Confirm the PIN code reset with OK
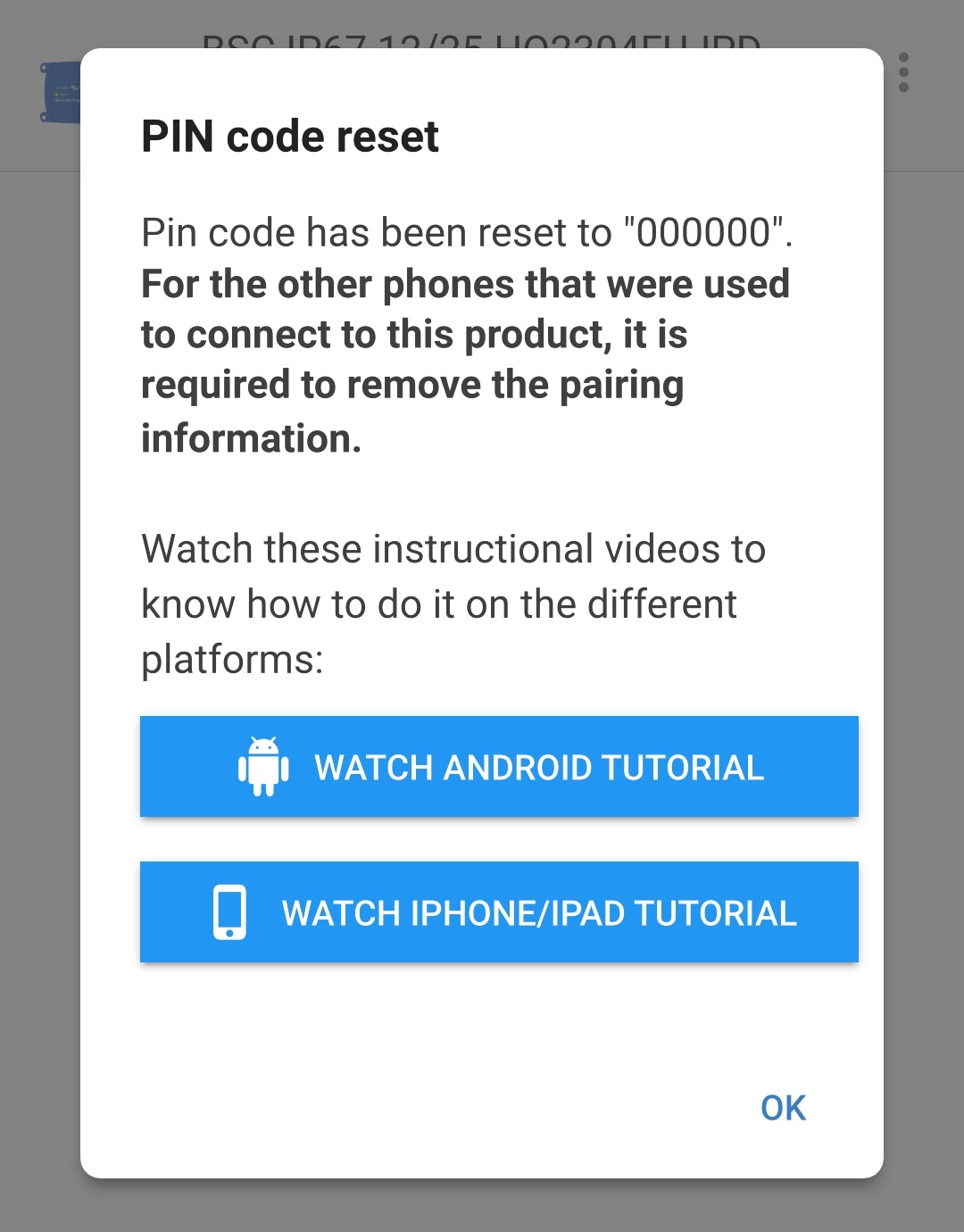 point(782,1107)
